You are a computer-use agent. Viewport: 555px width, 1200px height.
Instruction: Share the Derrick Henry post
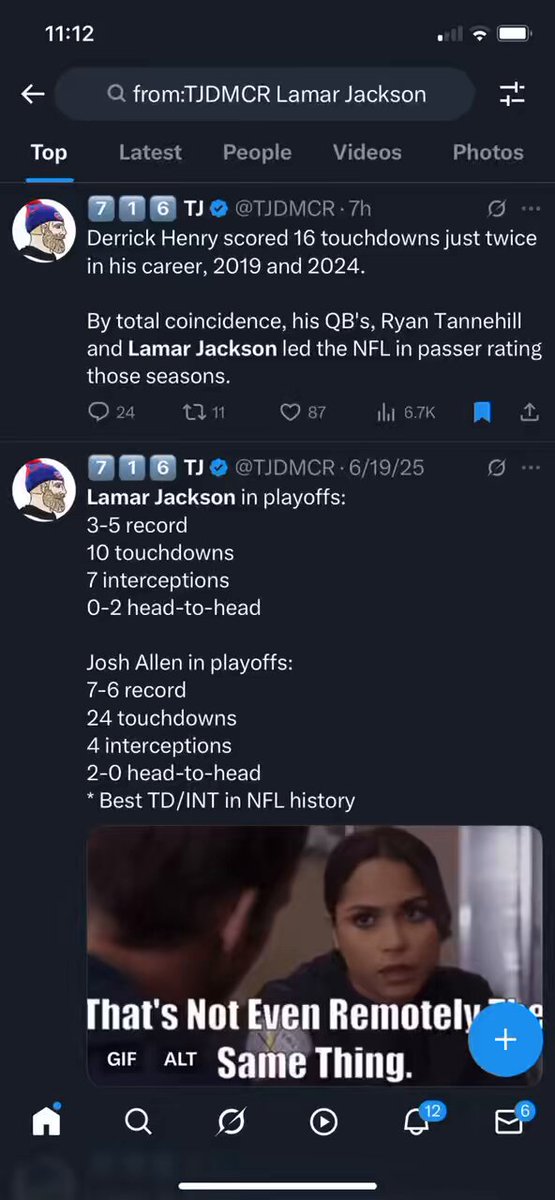(x=528, y=412)
